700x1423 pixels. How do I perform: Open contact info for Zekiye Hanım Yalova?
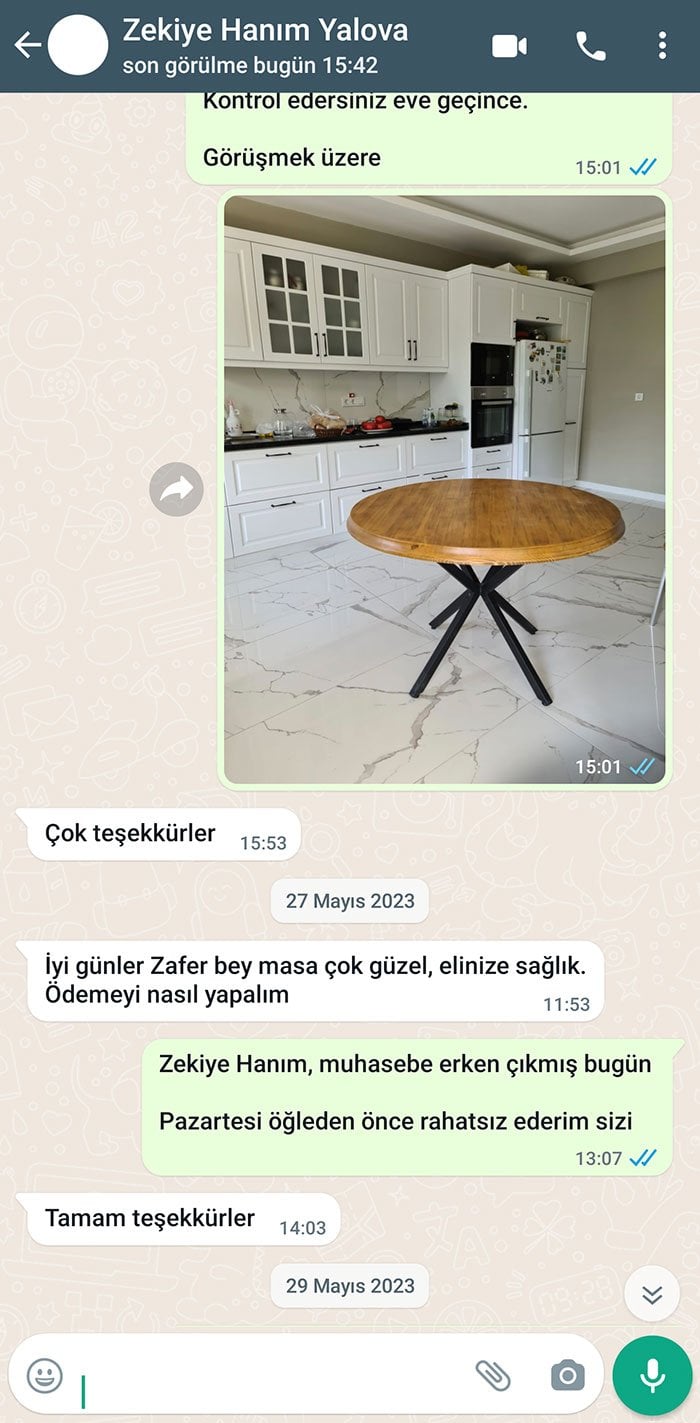pyautogui.click(x=265, y=45)
